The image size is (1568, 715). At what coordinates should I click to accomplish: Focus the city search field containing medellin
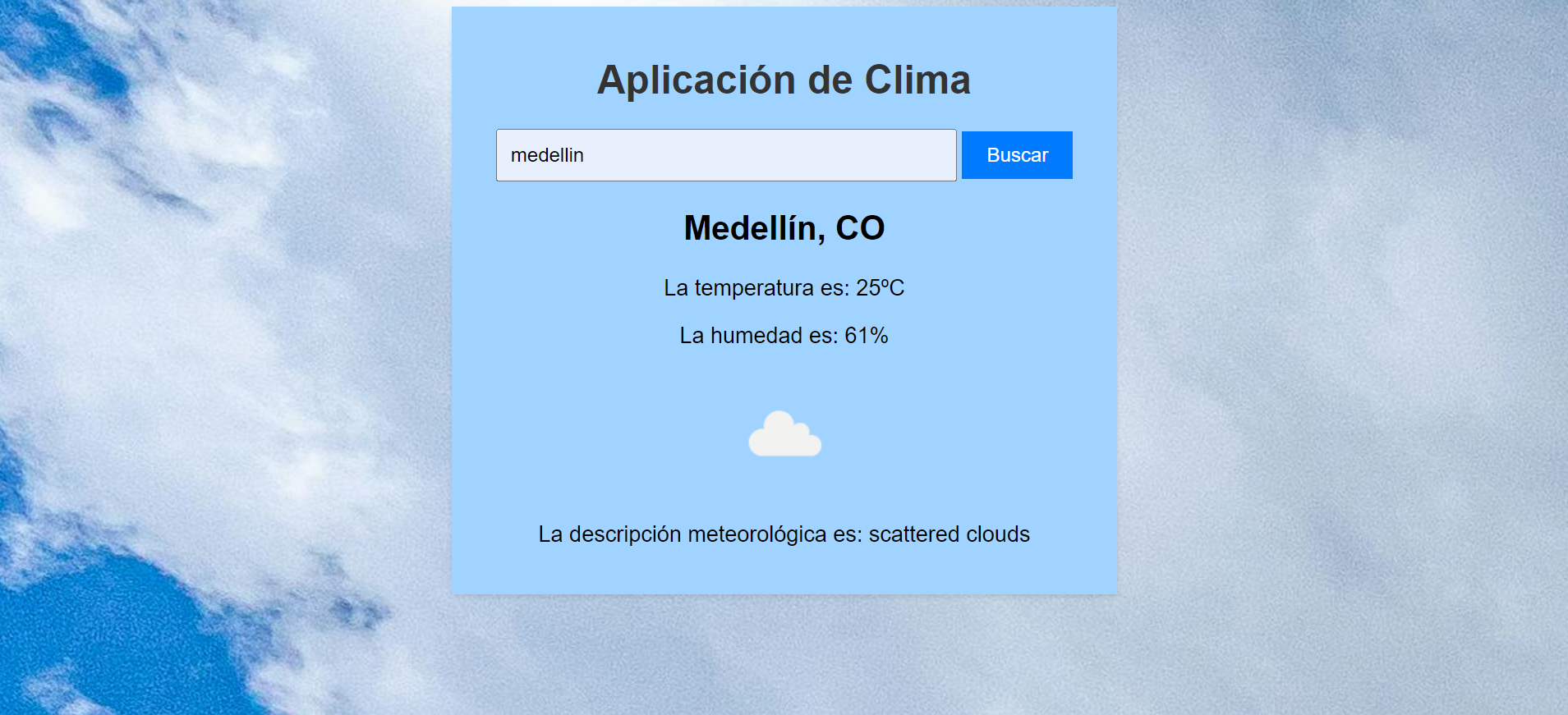[x=725, y=155]
